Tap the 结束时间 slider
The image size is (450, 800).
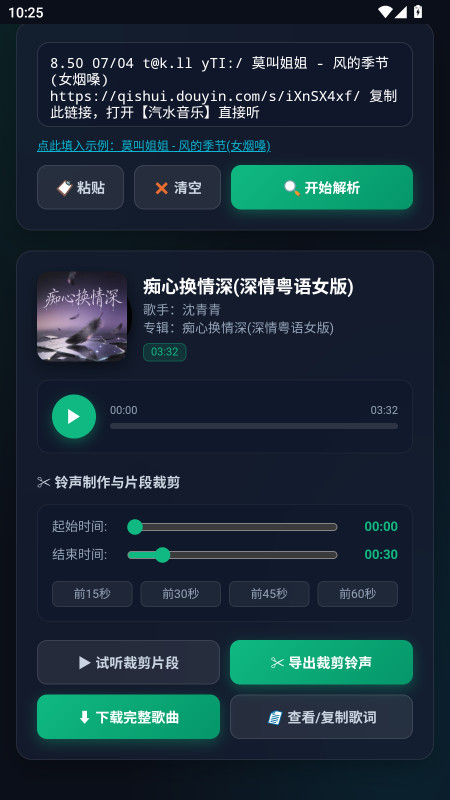232,555
